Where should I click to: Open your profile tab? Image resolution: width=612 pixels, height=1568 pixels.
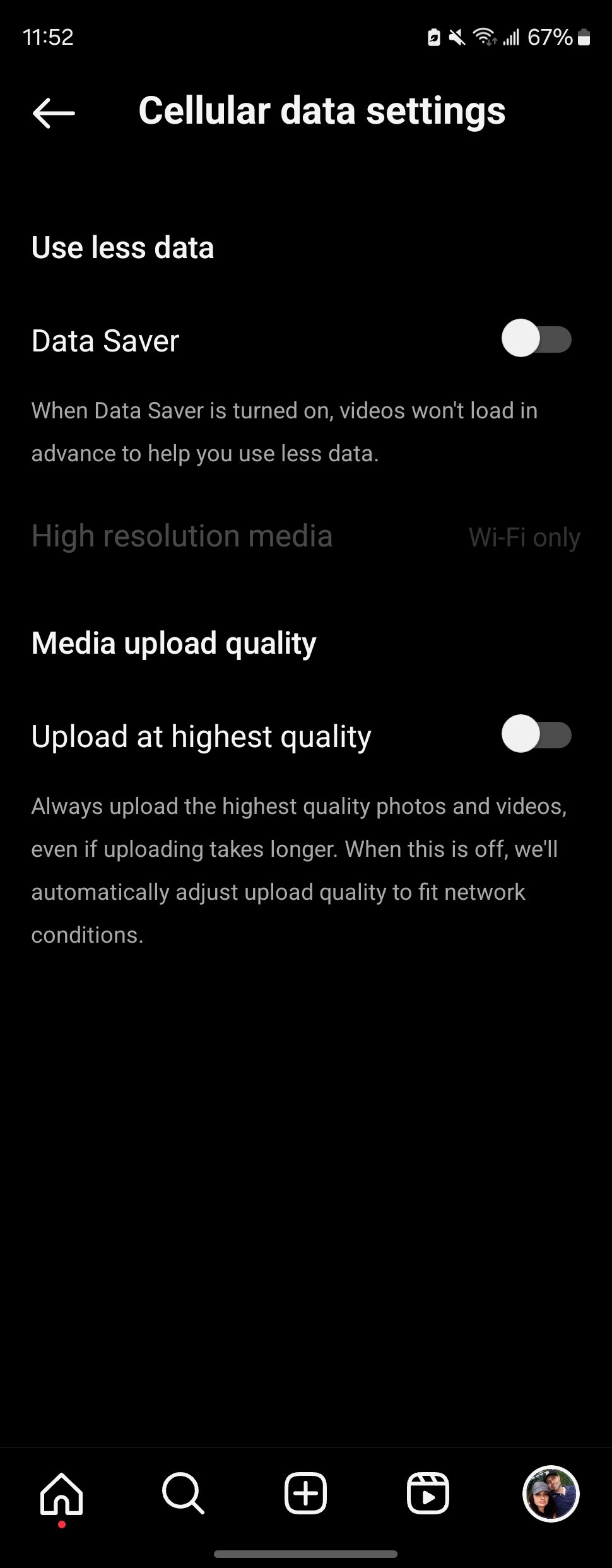pyautogui.click(x=551, y=1494)
